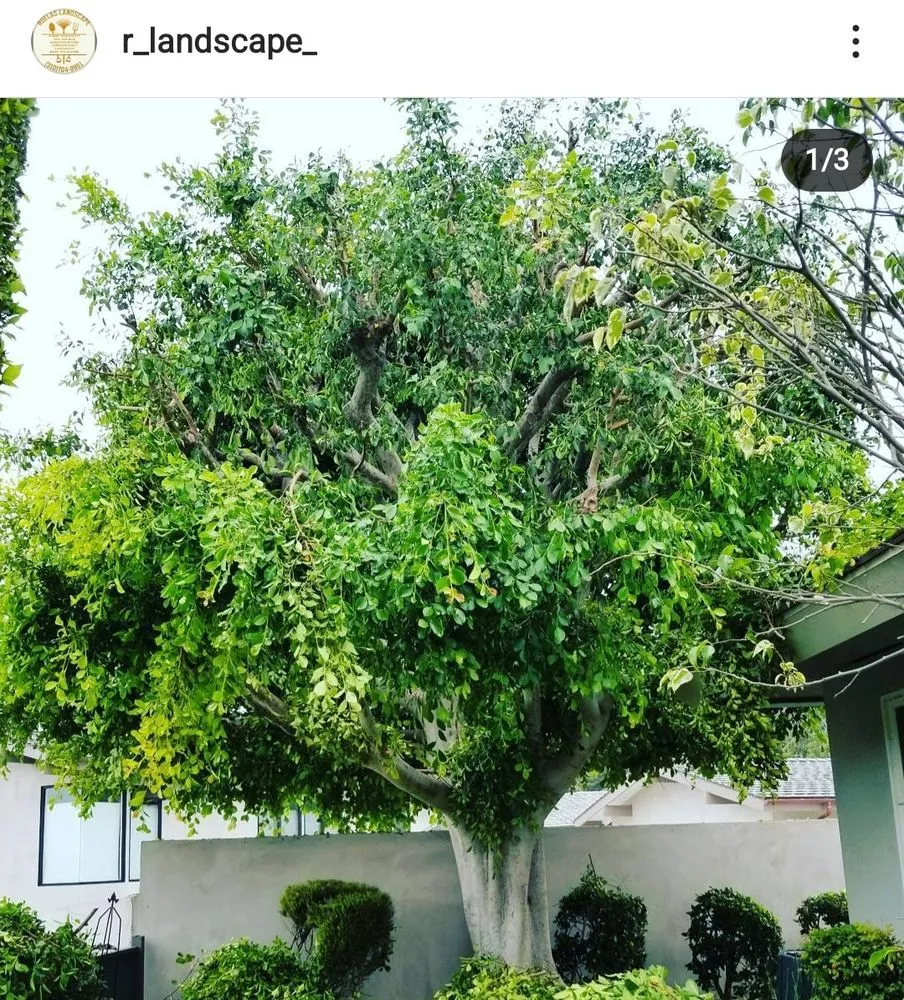Click the post header bar
The width and height of the screenshot is (904, 1000).
coord(450,41)
